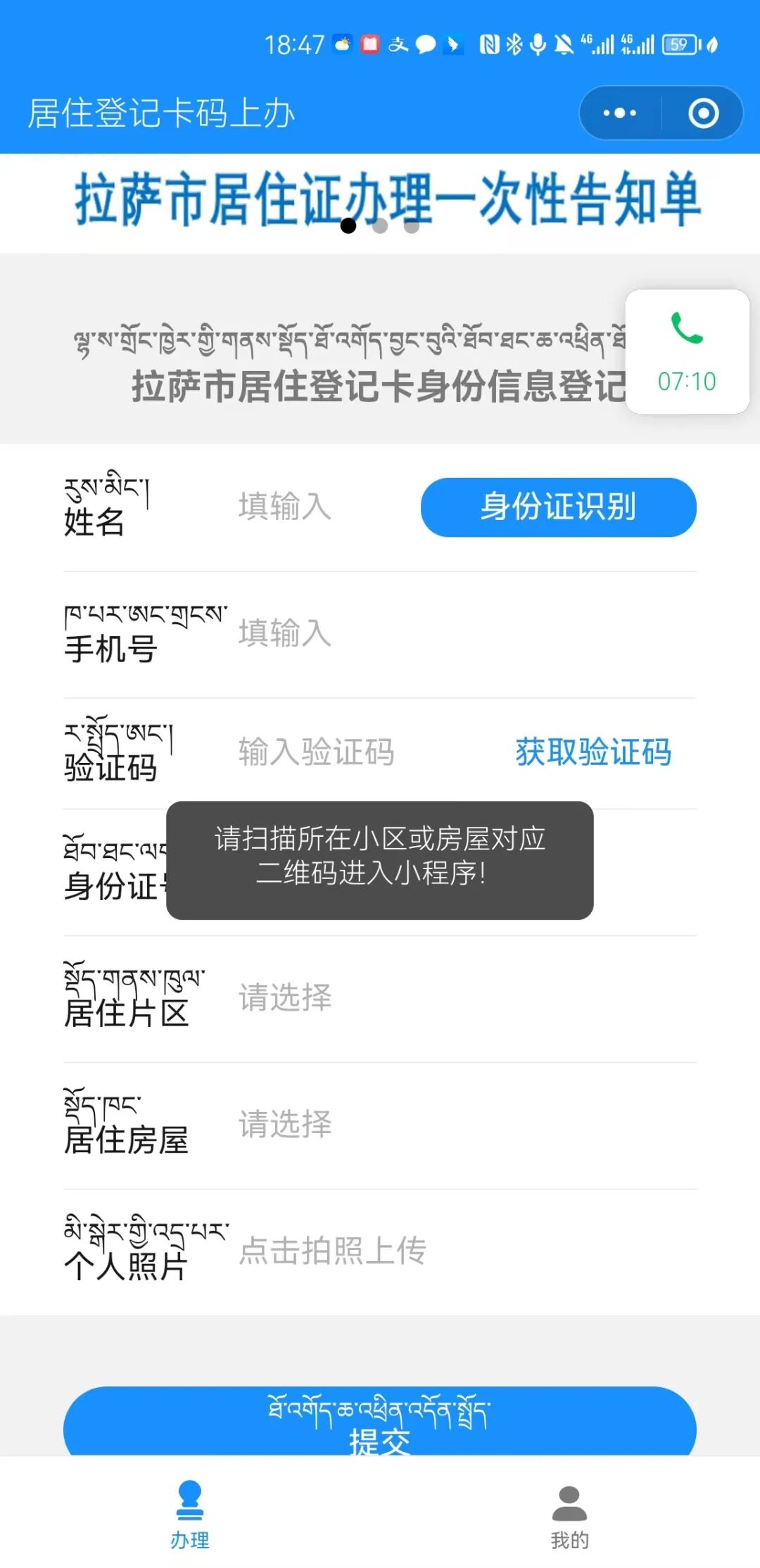
Task: Open the mini program more options menu
Action: tap(619, 113)
